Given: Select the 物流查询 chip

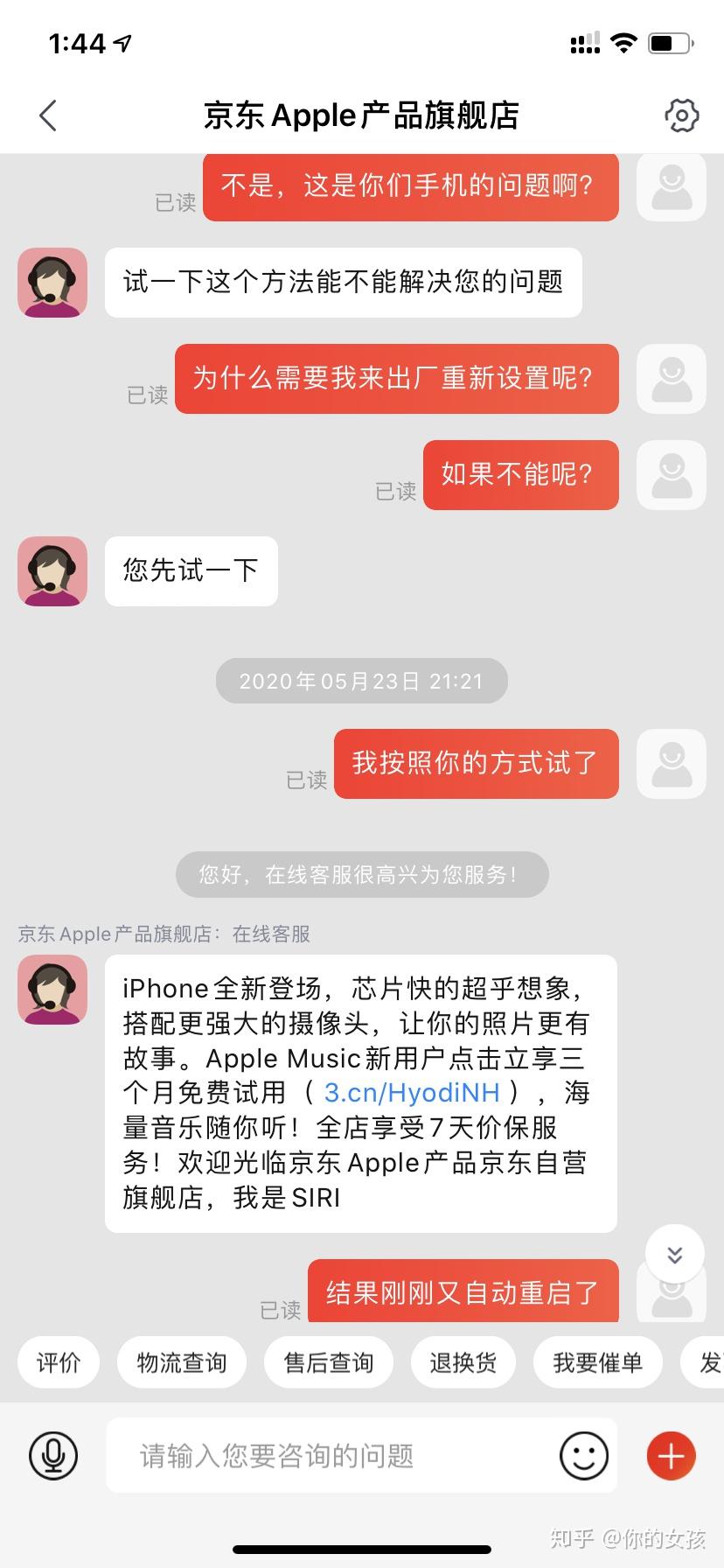Looking at the screenshot, I should pos(182,1362).
